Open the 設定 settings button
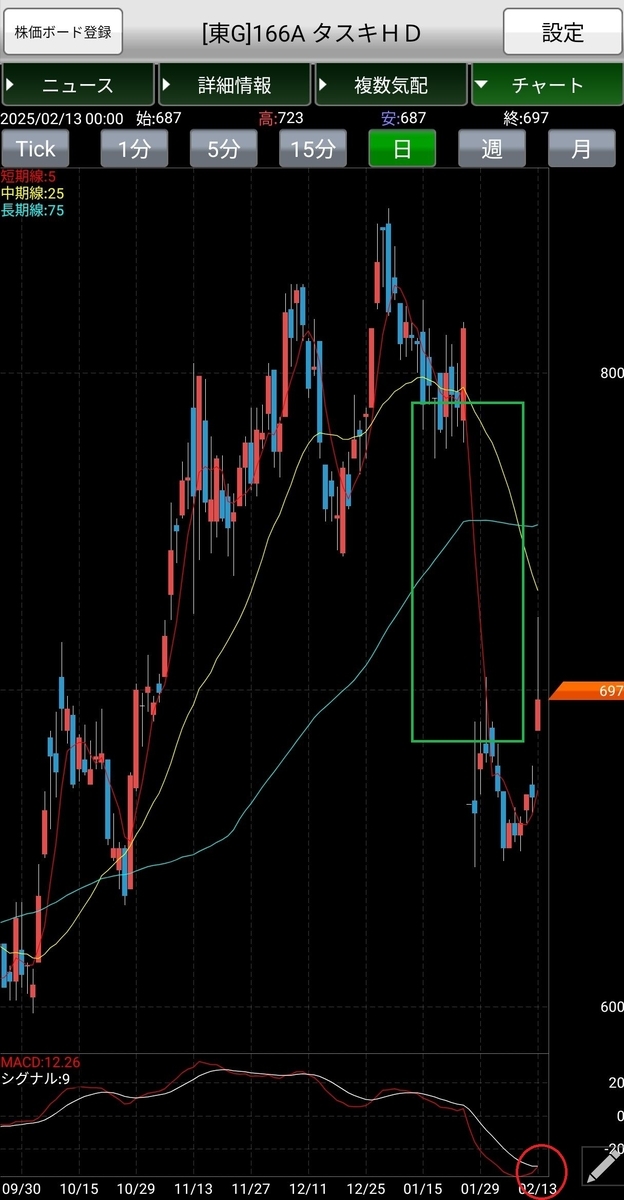Image resolution: width=624 pixels, height=1200 pixels. pyautogui.click(x=562, y=32)
